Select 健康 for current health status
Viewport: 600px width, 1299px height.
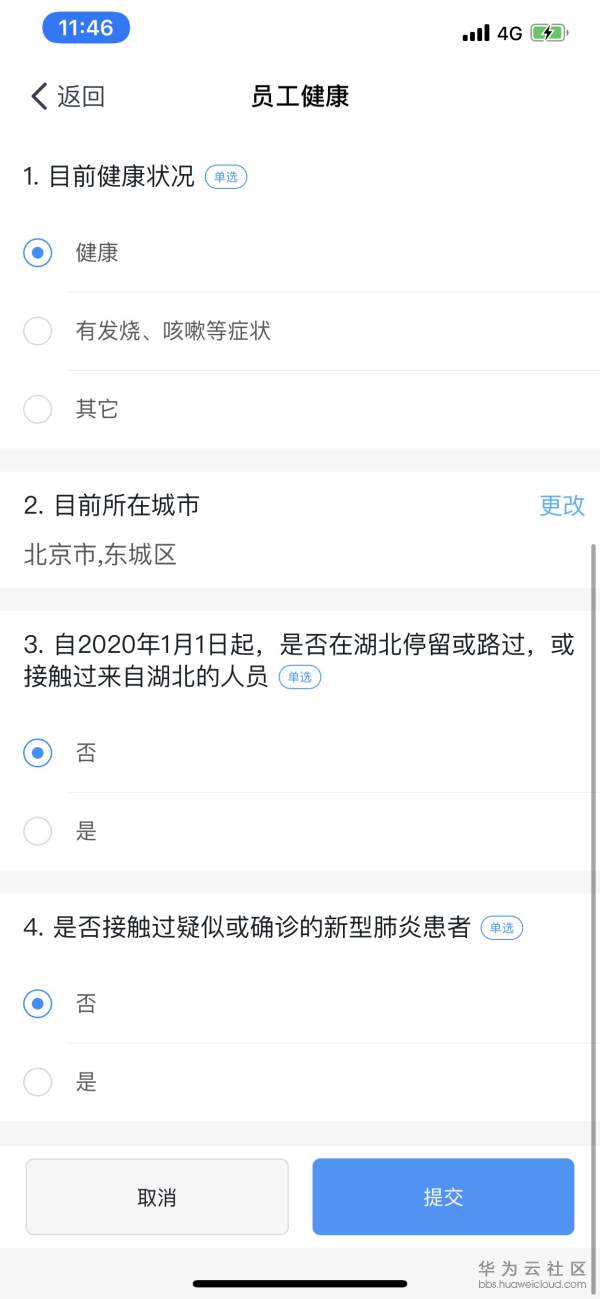click(x=38, y=253)
